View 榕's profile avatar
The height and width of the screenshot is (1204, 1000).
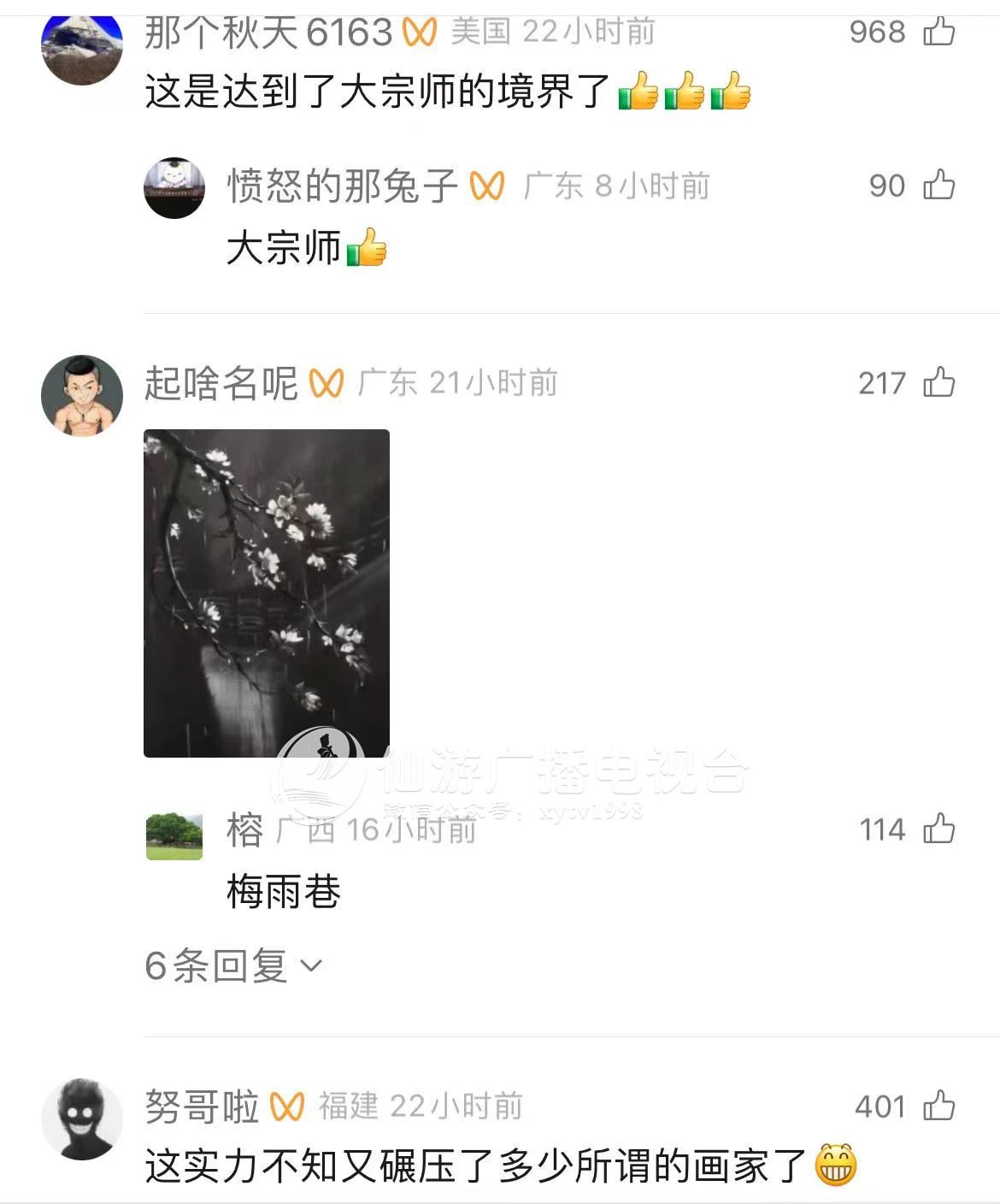pyautogui.click(x=174, y=835)
